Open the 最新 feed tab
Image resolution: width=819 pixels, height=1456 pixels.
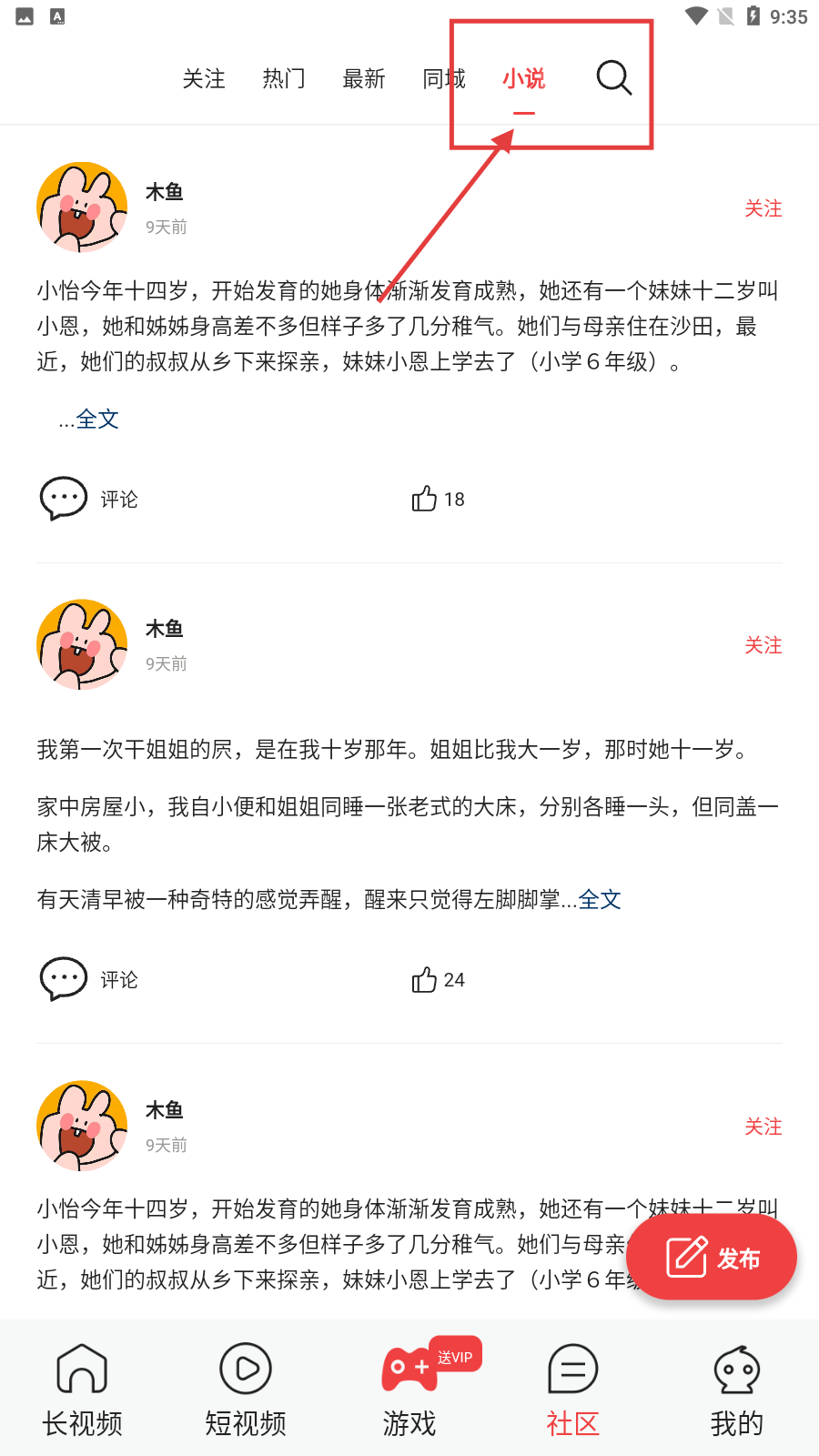point(364,79)
